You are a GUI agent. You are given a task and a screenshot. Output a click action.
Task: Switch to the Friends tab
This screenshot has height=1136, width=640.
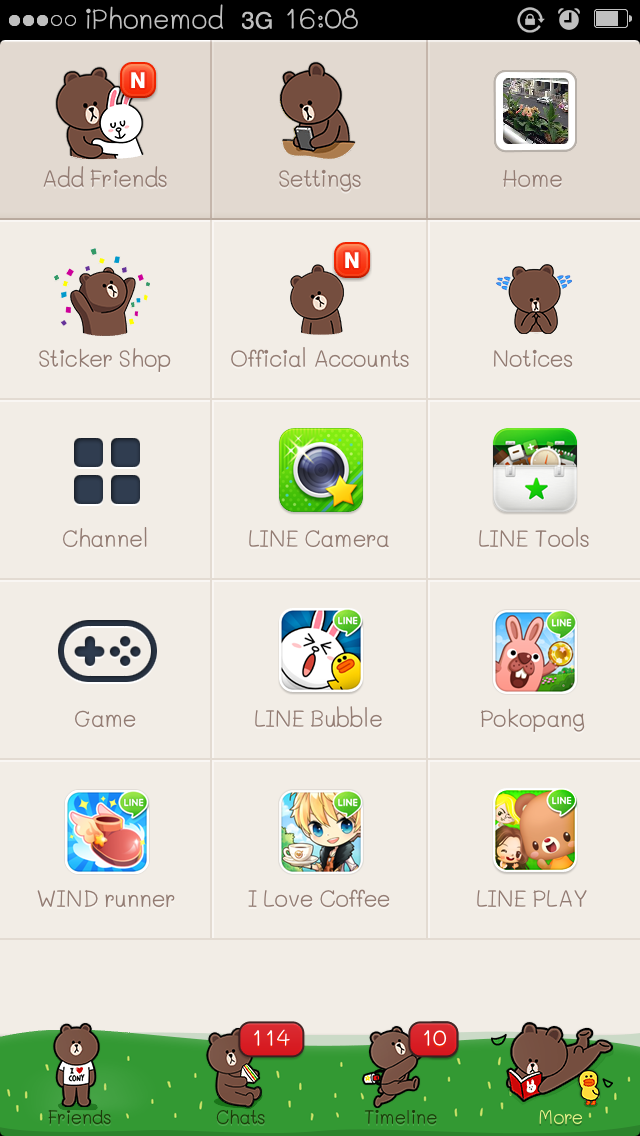click(x=79, y=1078)
